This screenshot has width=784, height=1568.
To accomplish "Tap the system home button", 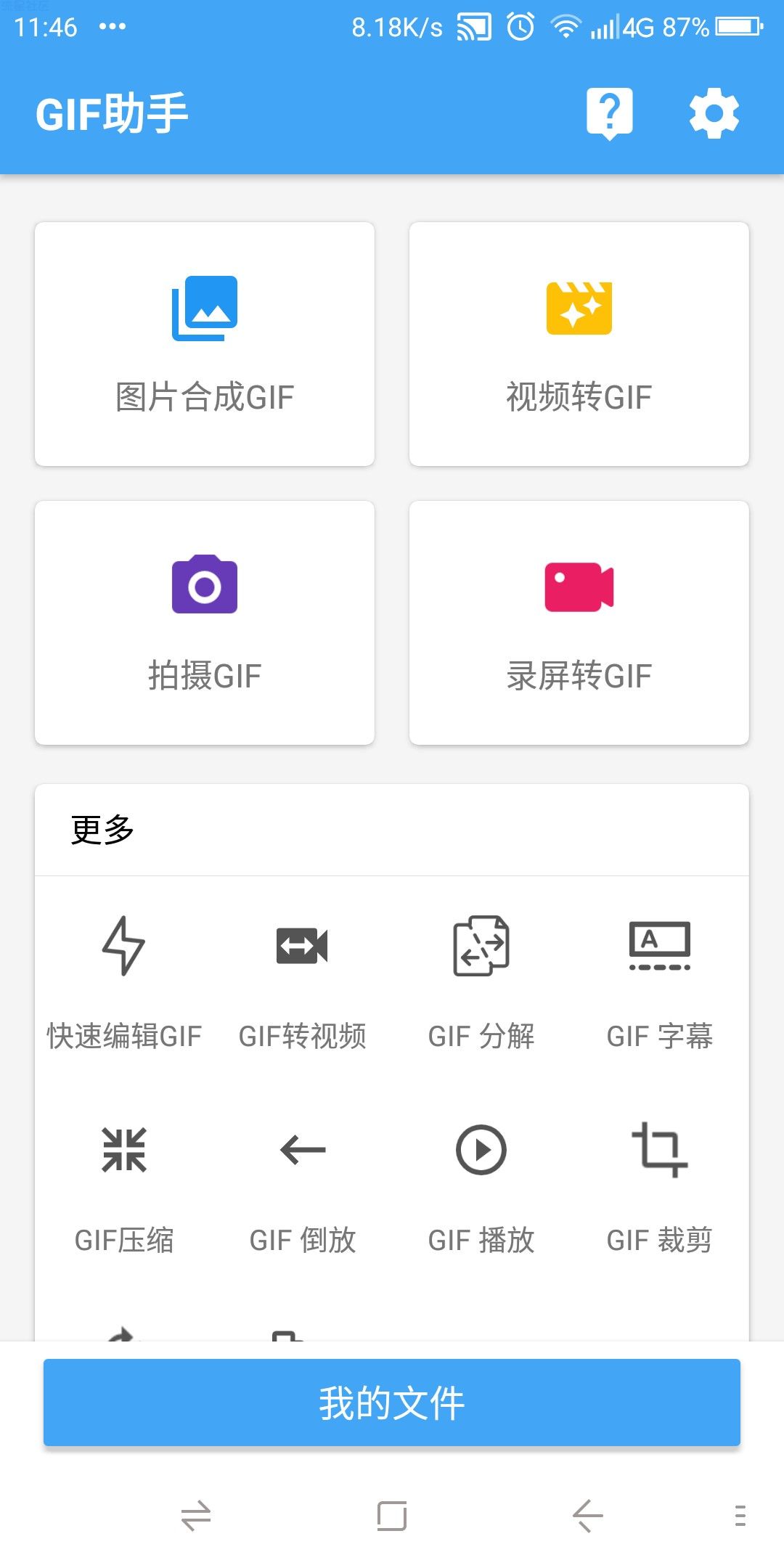I will coord(392,1516).
